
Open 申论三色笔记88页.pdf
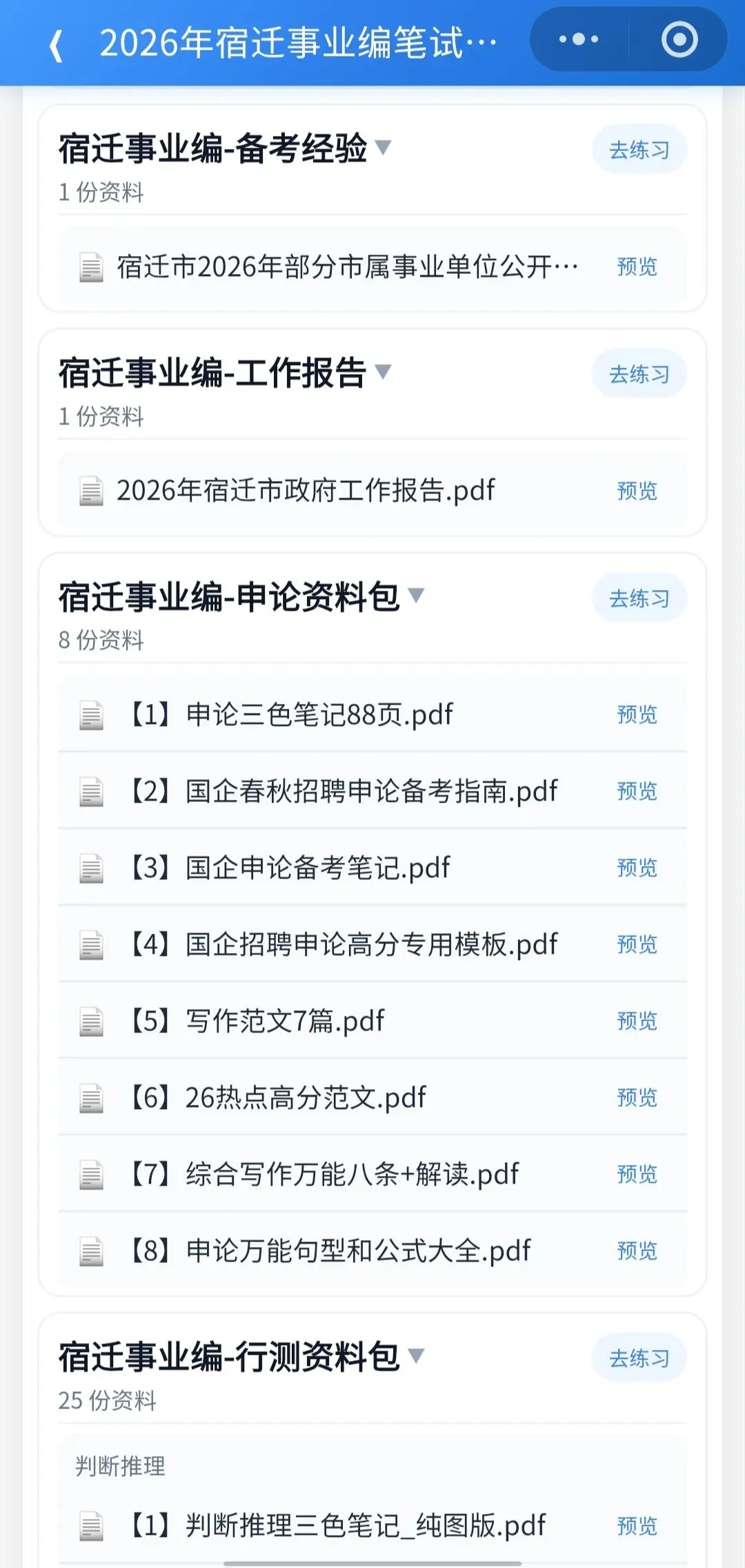[372, 714]
